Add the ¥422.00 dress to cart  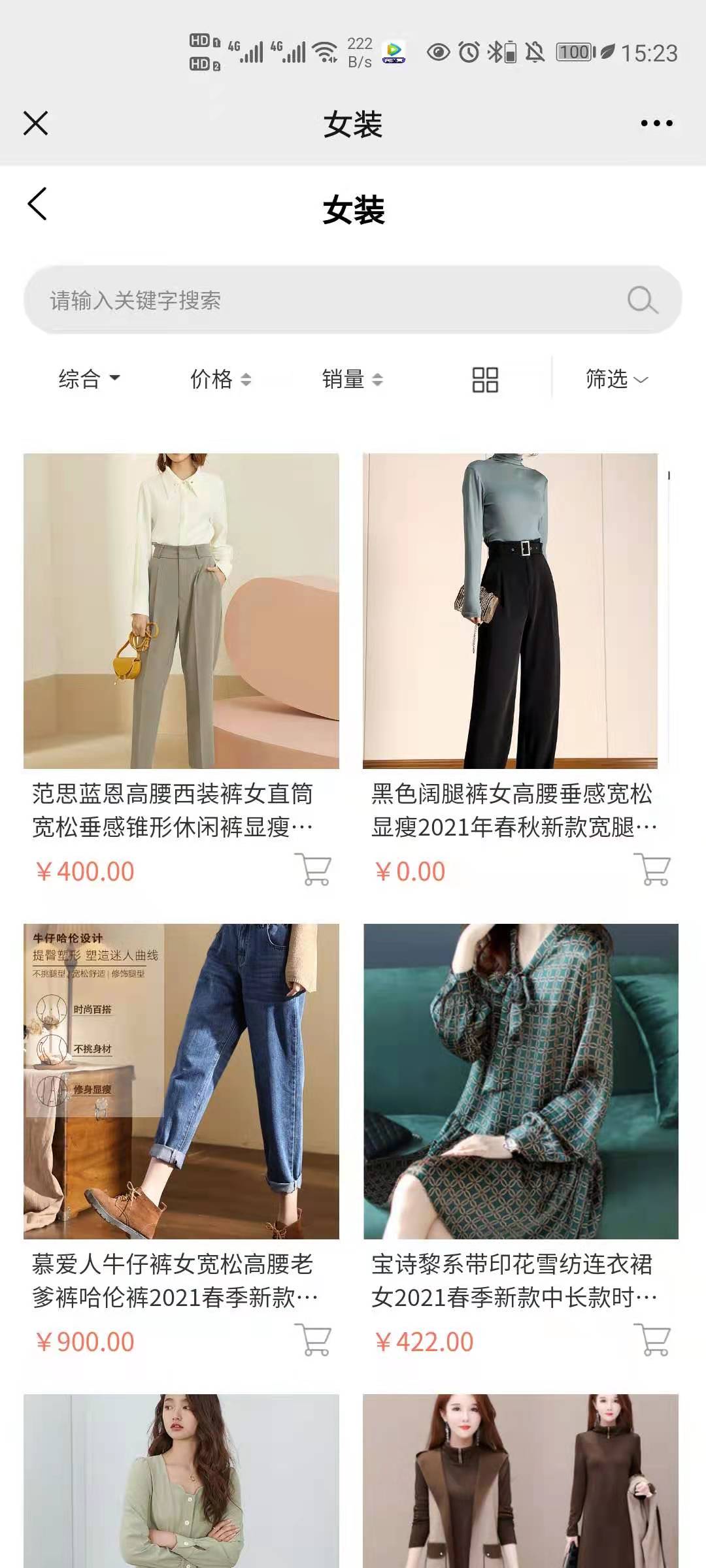652,1340
